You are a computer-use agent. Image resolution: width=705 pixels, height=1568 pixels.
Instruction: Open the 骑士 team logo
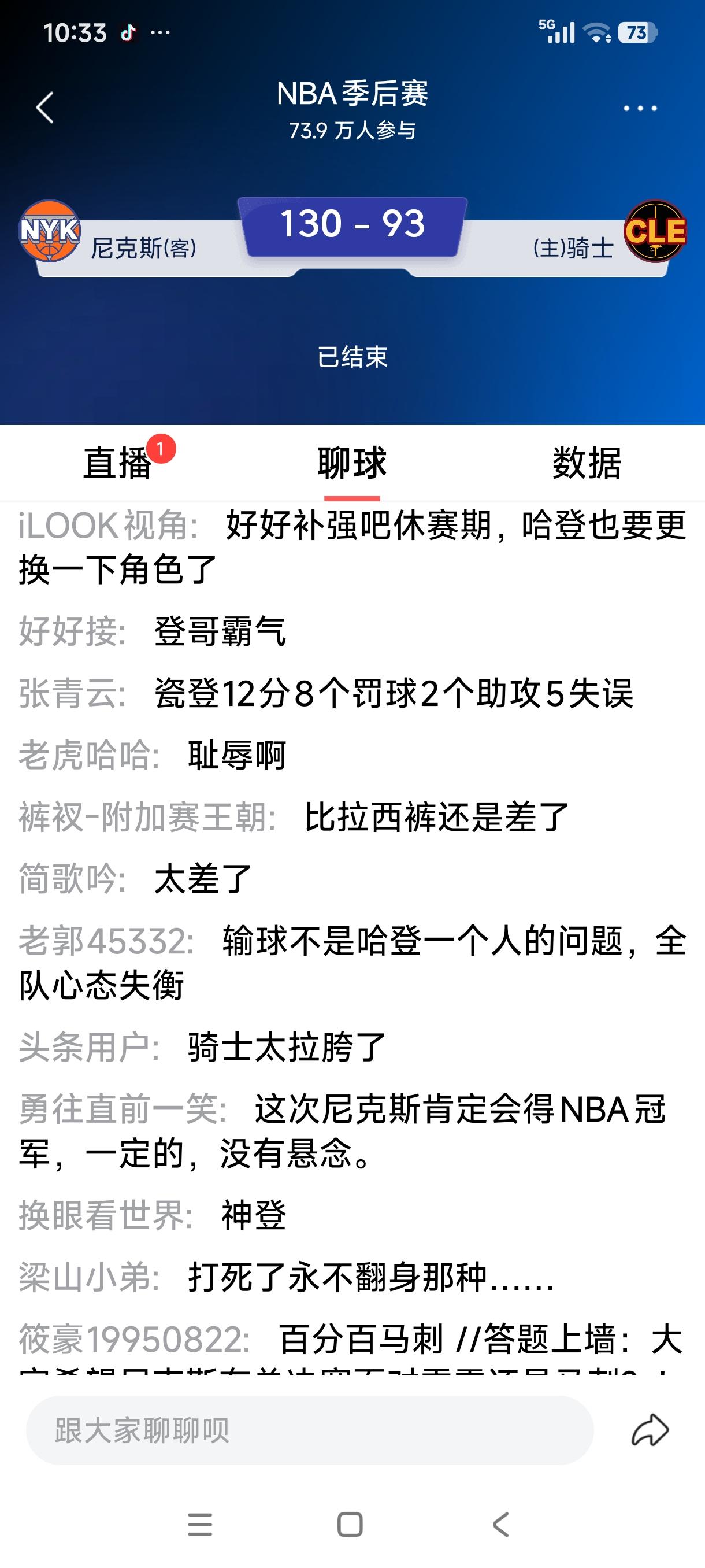(655, 231)
